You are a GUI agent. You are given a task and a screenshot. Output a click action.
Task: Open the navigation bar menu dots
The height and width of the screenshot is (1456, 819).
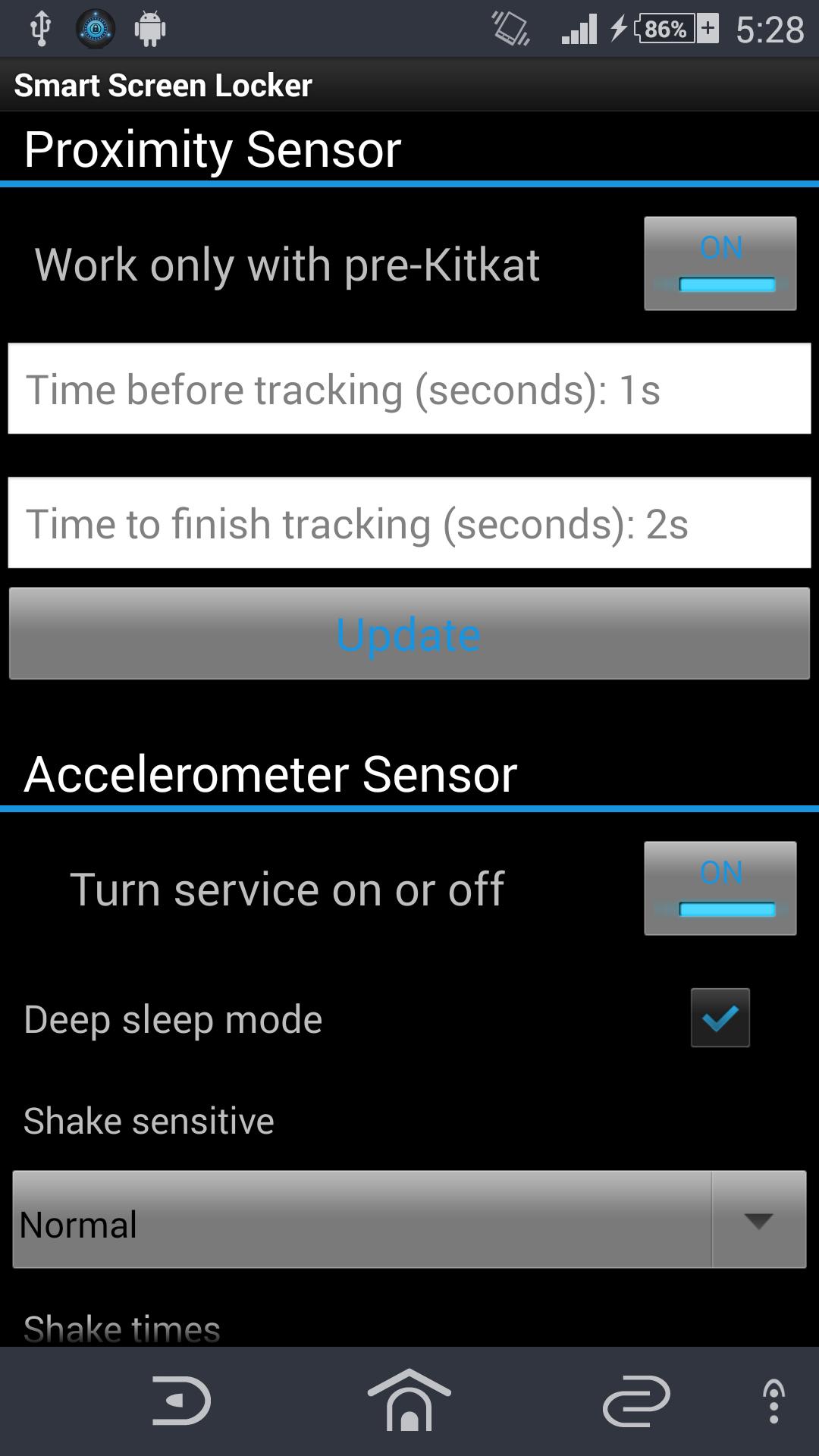[773, 1401]
